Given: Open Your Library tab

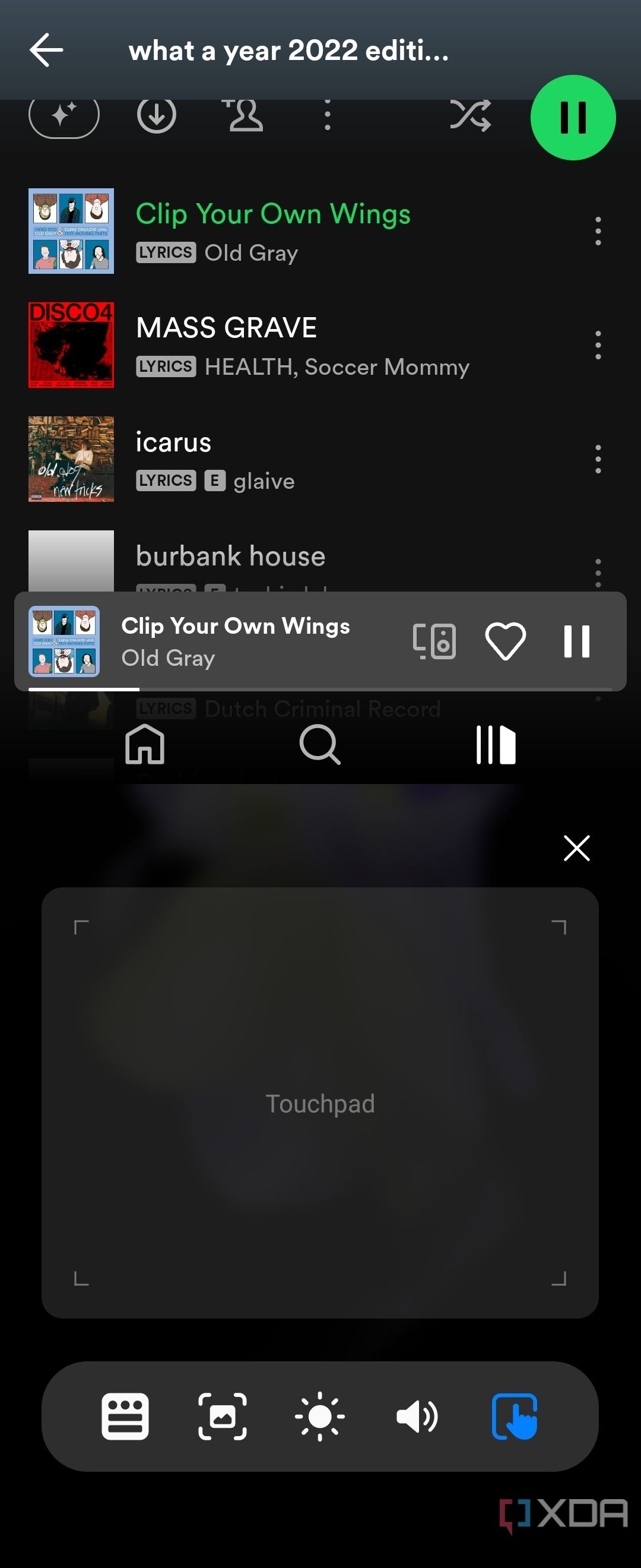Looking at the screenshot, I should point(496,744).
